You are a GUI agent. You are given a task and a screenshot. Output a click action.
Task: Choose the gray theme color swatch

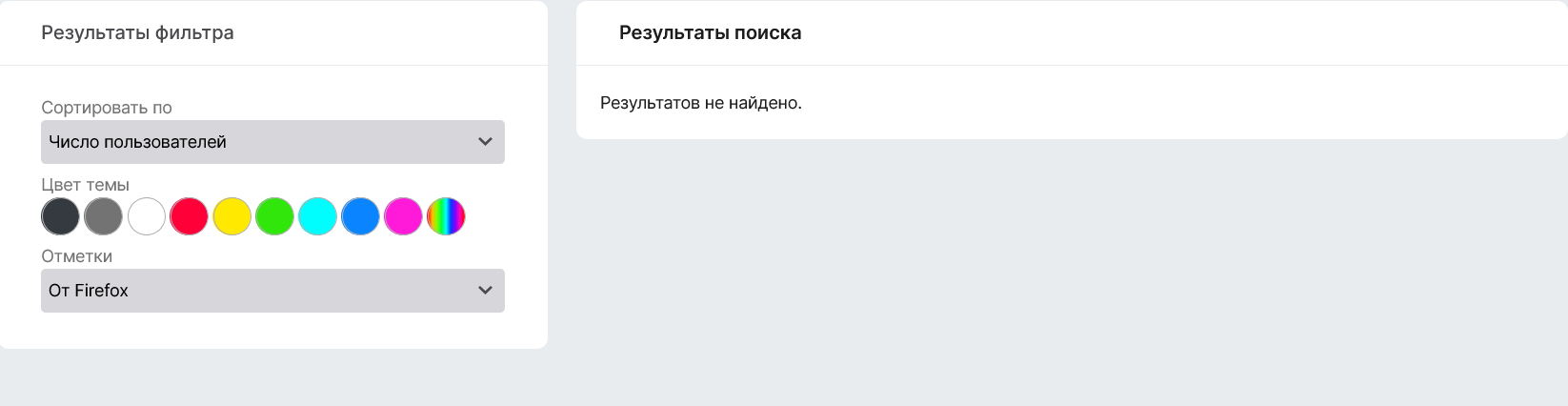click(x=103, y=216)
